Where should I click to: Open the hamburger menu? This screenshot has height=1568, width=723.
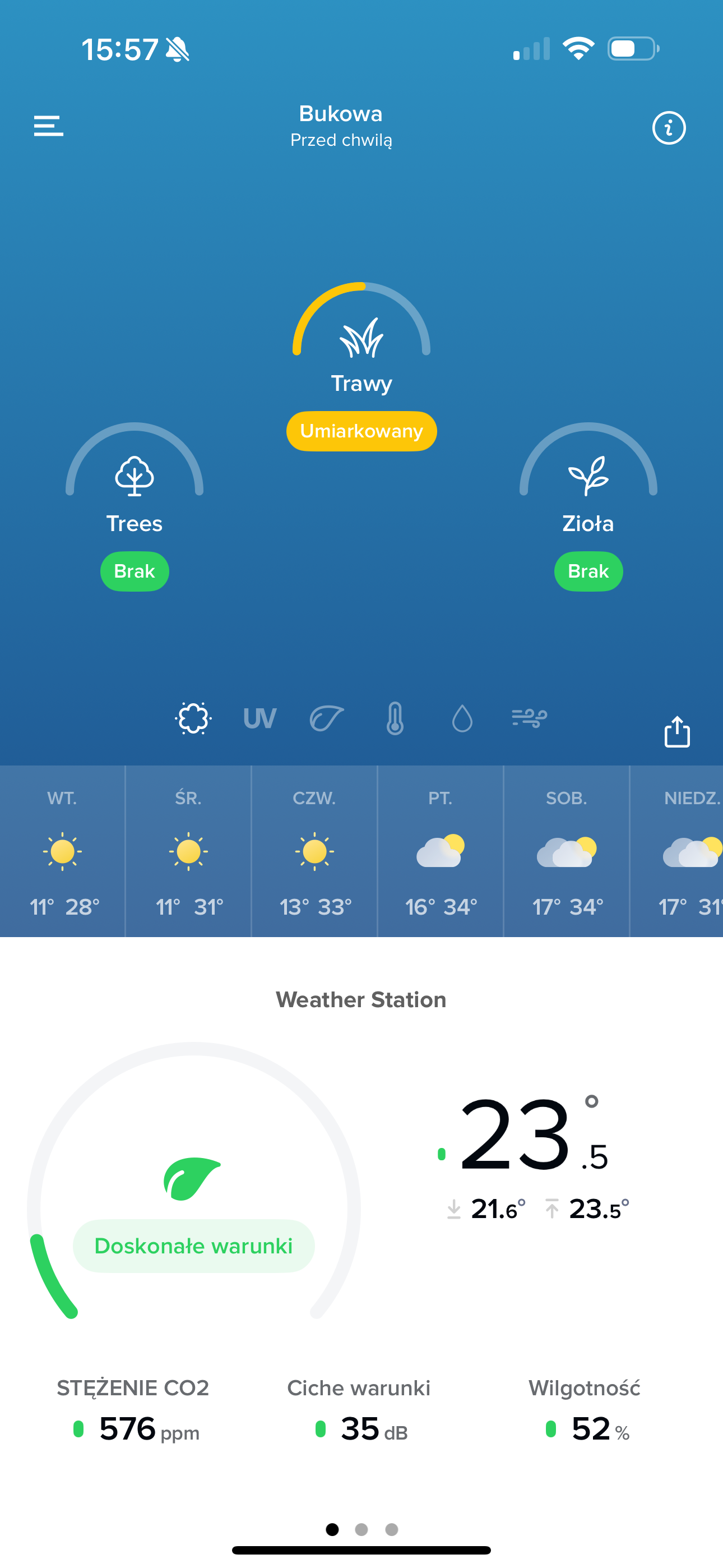pos(49,126)
